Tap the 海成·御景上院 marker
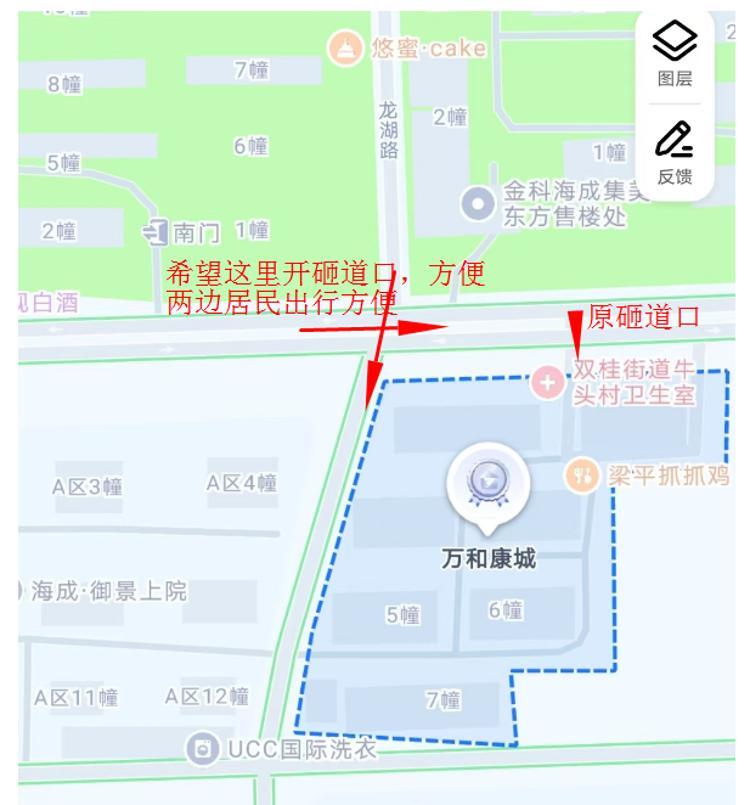This screenshot has height=805, width=750. pyautogui.click(x=108, y=590)
